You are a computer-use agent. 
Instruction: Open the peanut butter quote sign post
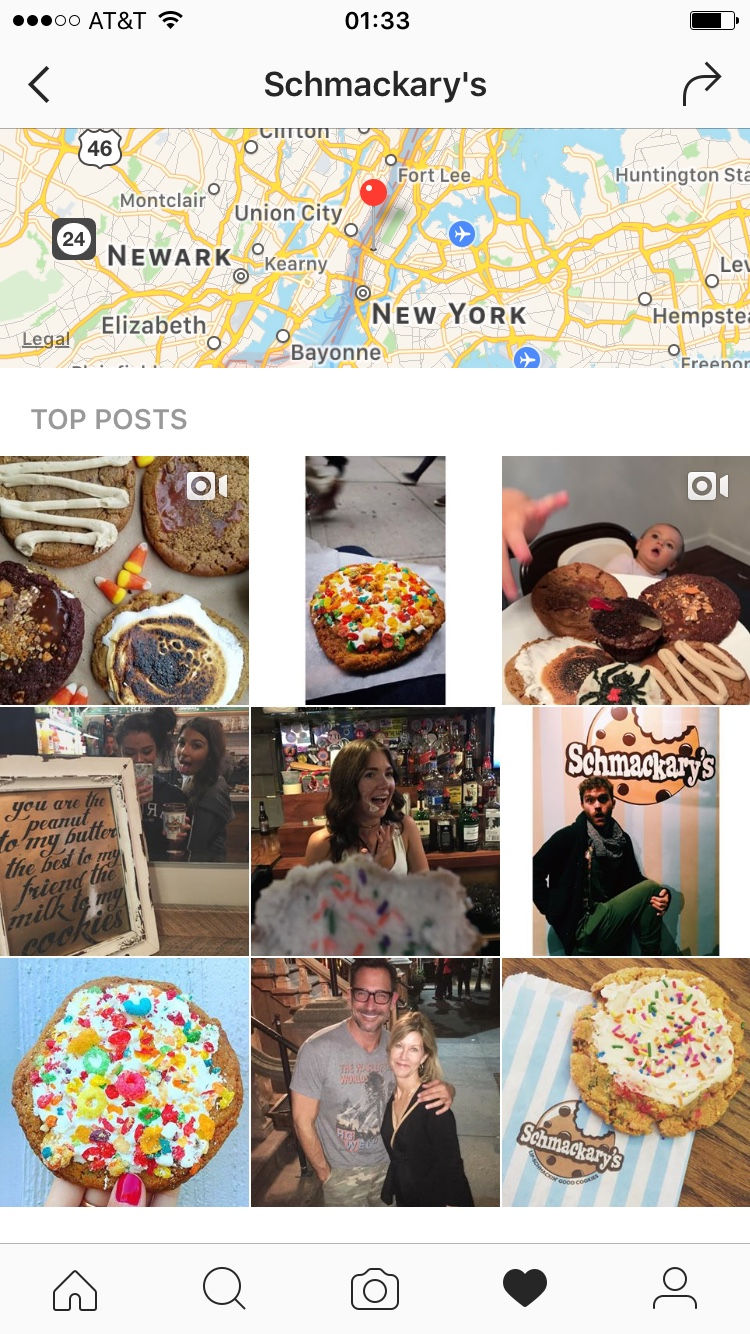coord(124,831)
